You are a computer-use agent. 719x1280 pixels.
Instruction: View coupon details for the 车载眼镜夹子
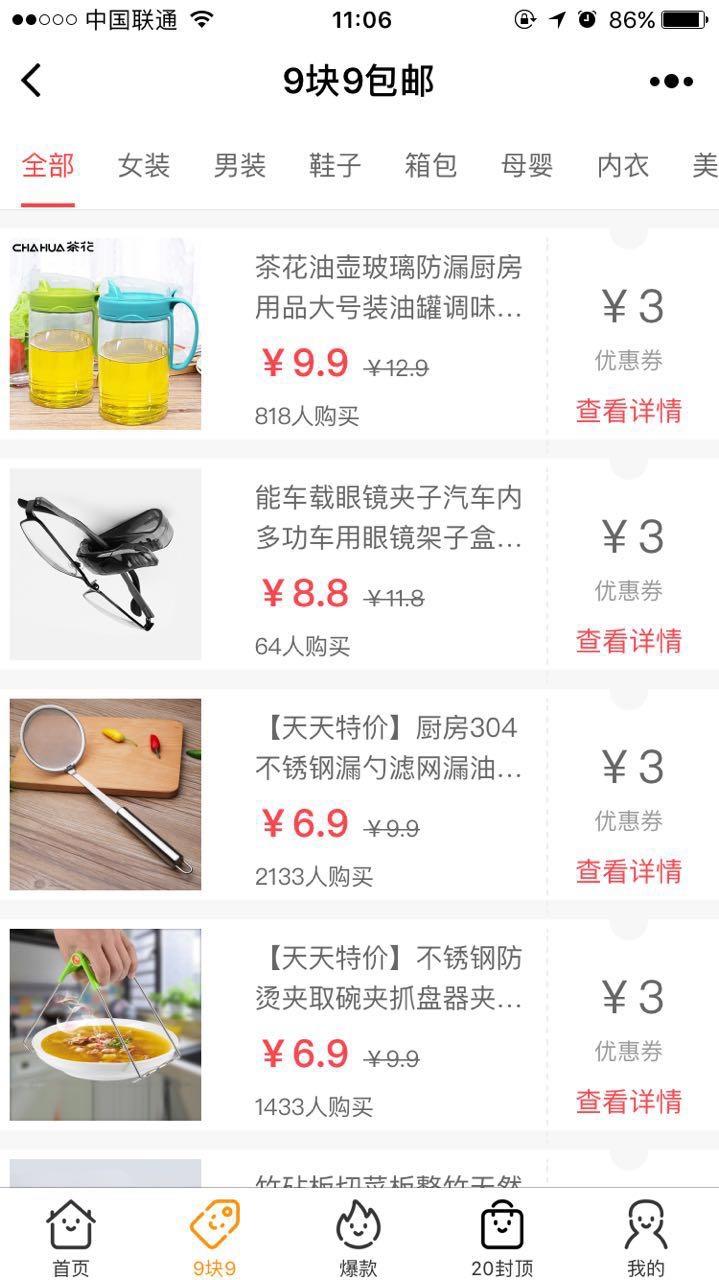[629, 641]
